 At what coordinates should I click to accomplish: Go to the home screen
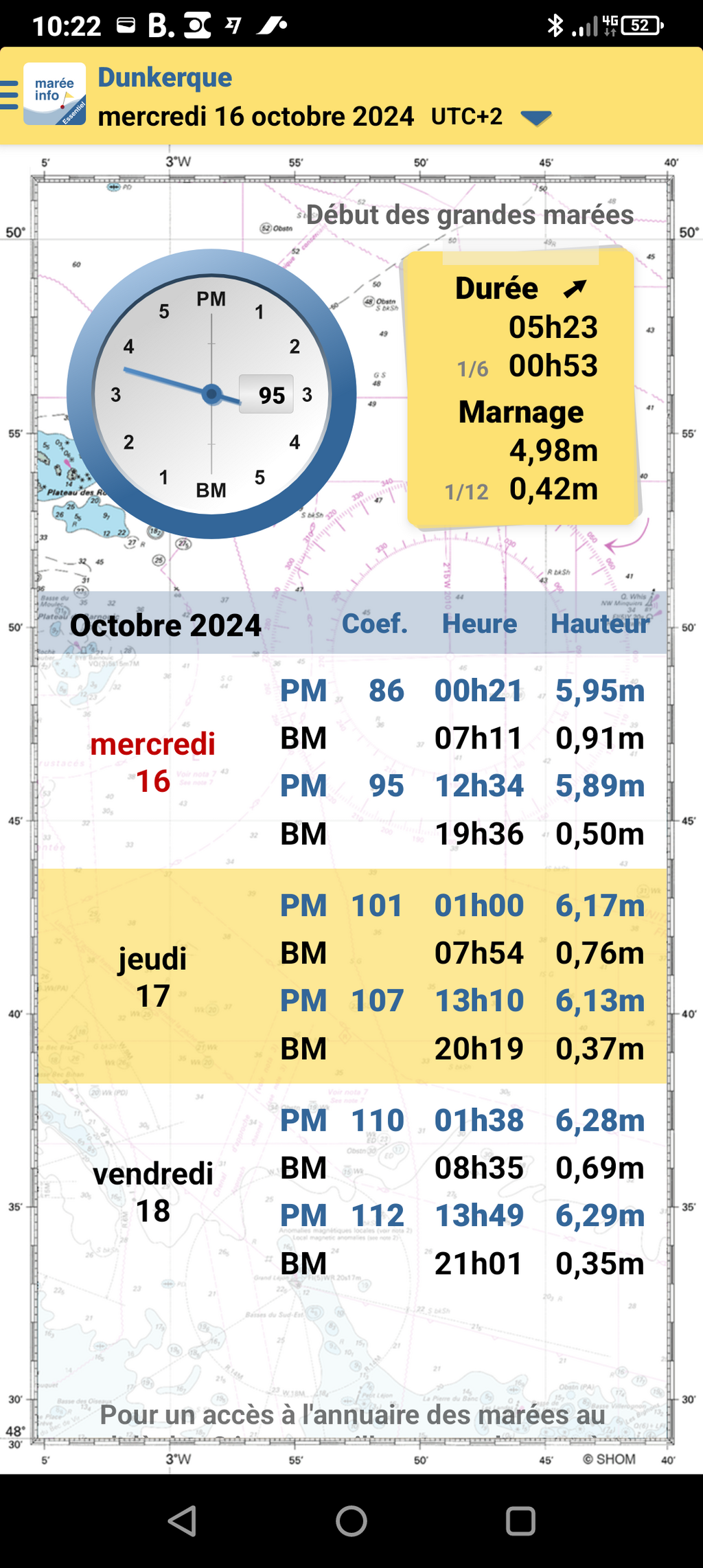[351, 1521]
